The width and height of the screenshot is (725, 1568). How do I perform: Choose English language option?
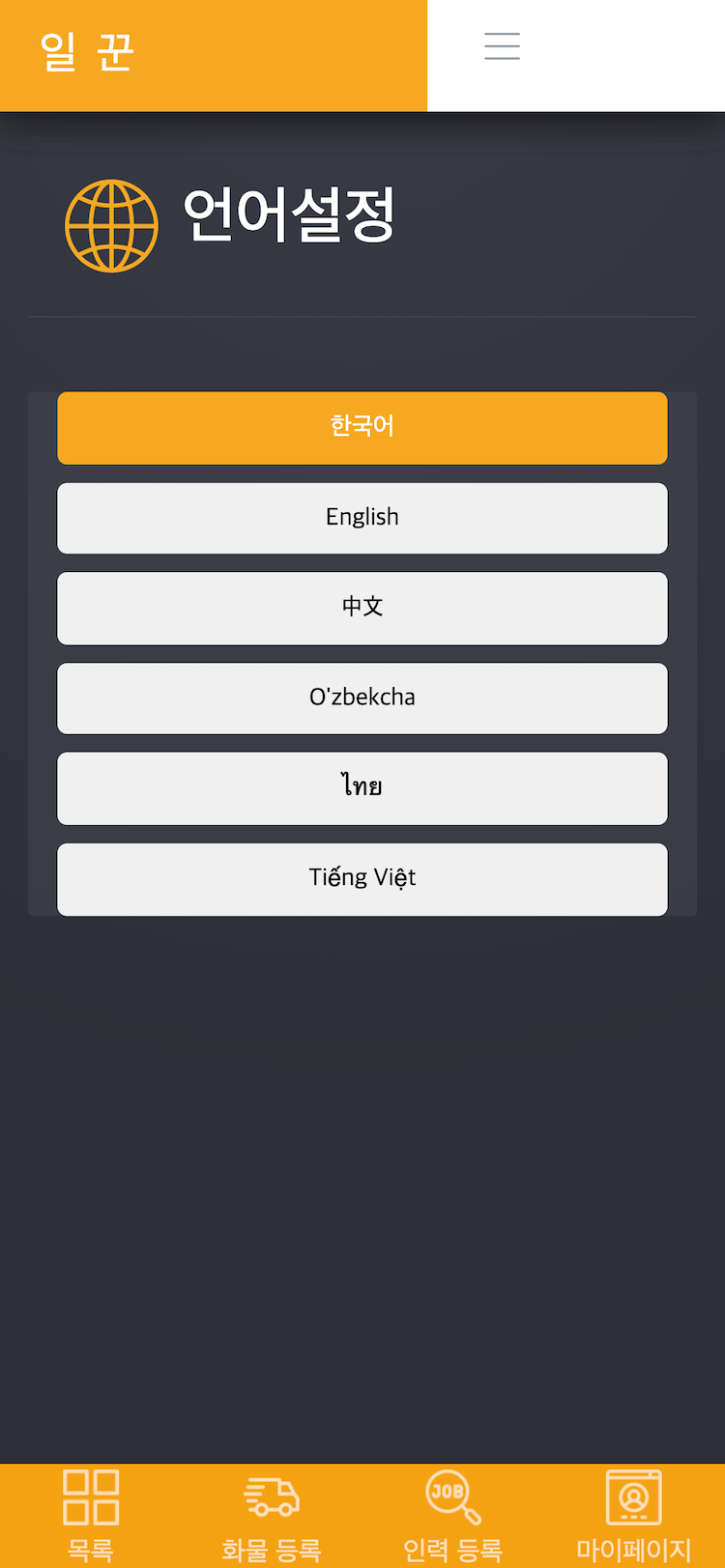[x=362, y=518]
